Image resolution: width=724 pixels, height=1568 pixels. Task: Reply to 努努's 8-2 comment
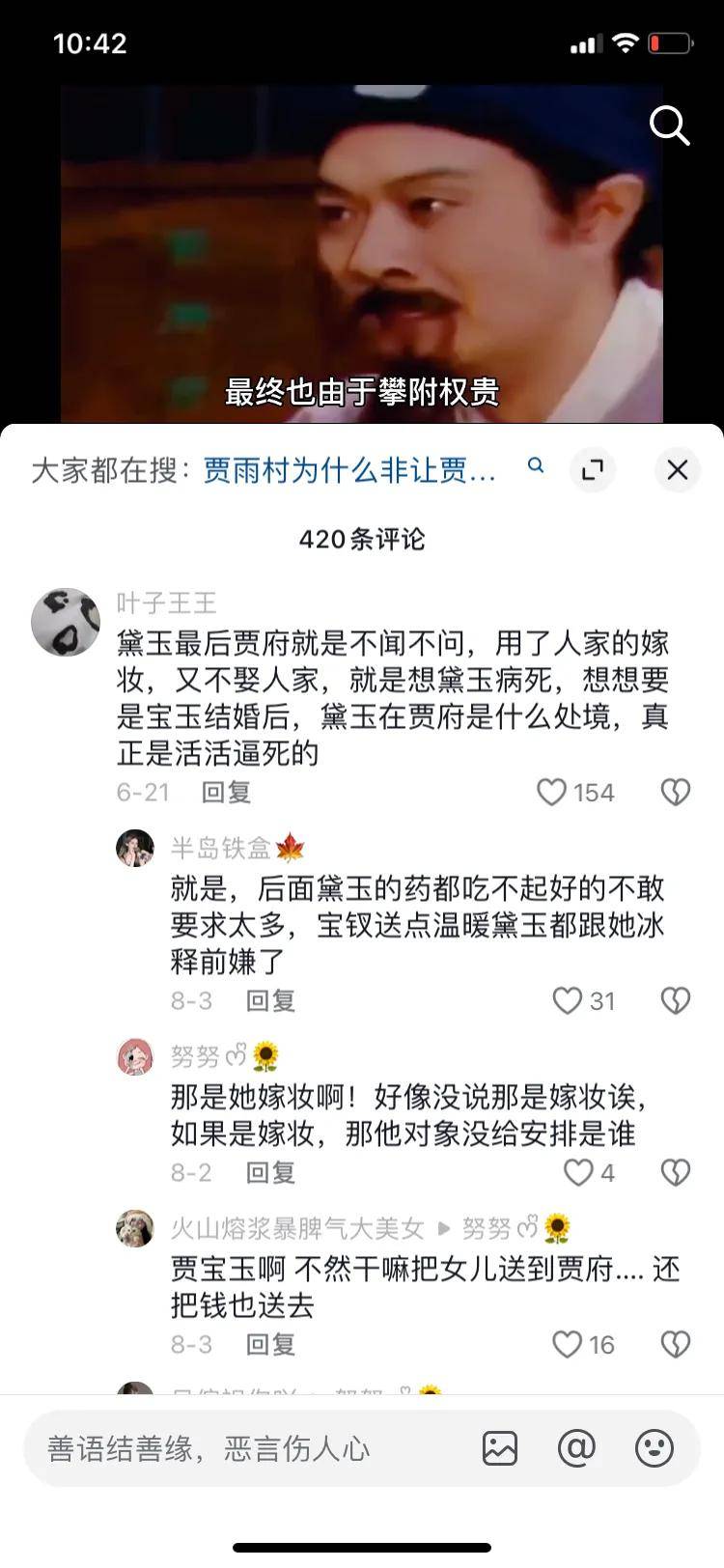point(270,1173)
